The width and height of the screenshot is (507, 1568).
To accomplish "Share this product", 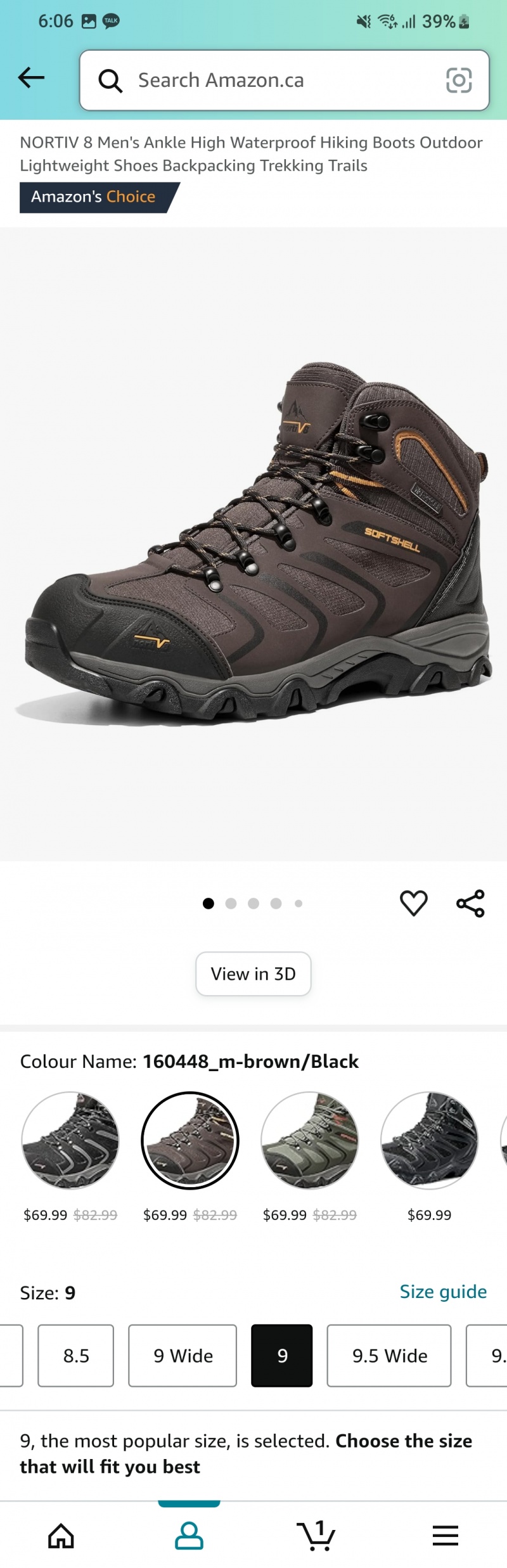I will click(x=470, y=903).
